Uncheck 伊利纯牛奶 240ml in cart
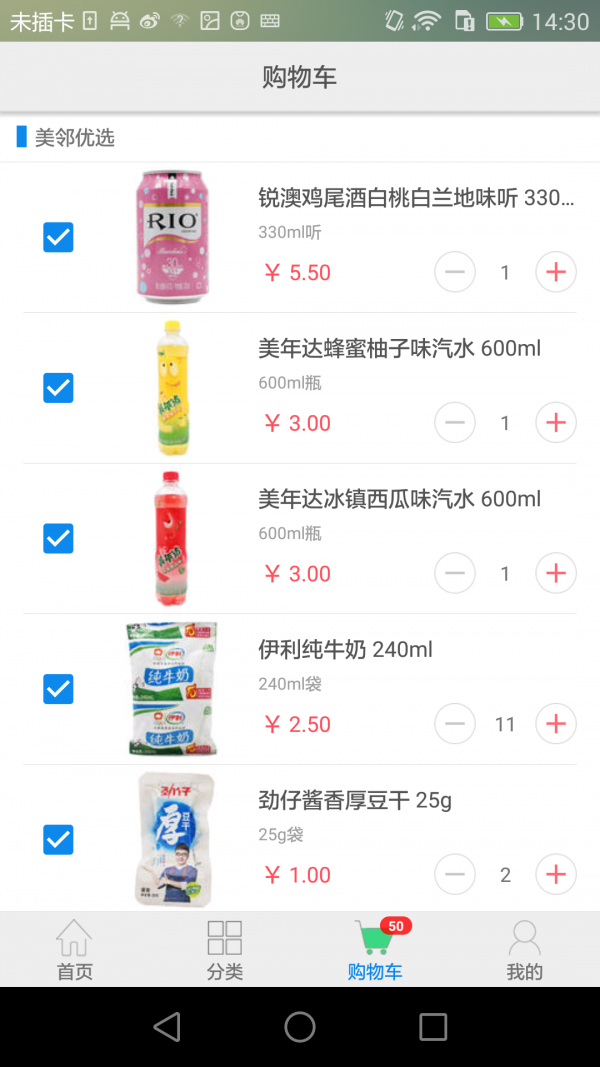Image resolution: width=600 pixels, height=1067 pixels. 58,689
